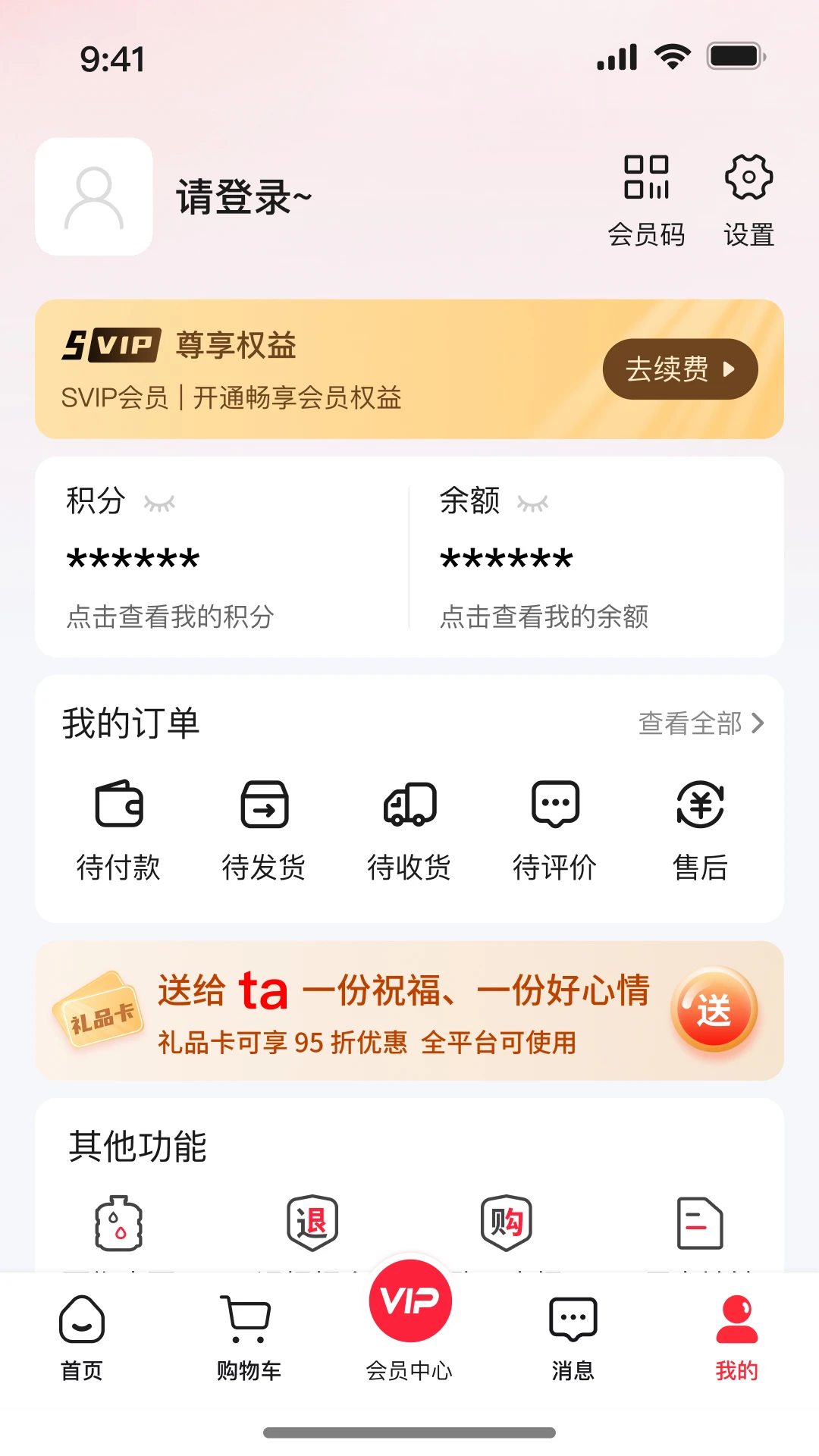
Task: Select the refund (退) shield icon
Action: (x=312, y=1222)
